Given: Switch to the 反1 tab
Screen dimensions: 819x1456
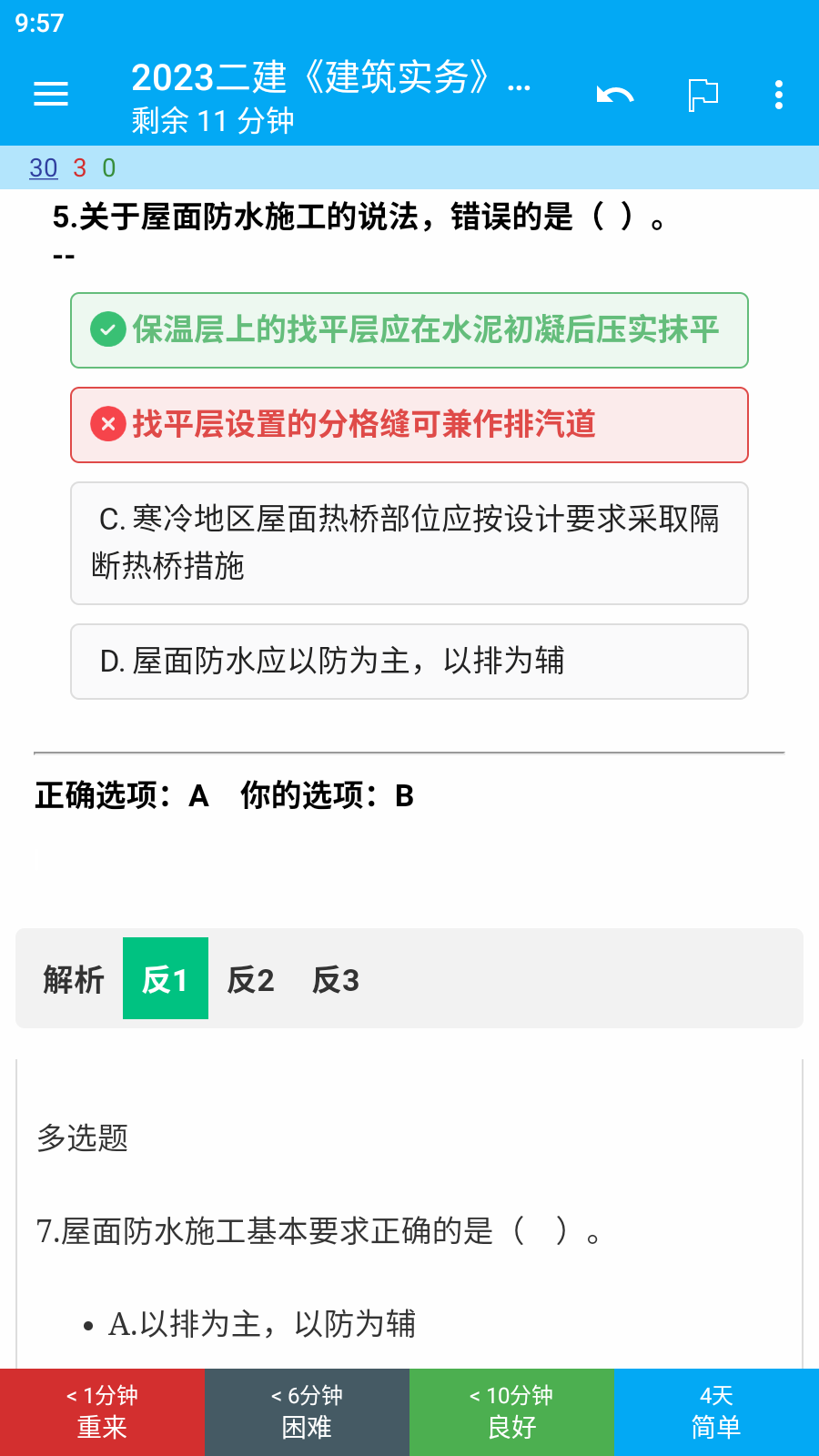Looking at the screenshot, I should [166, 978].
